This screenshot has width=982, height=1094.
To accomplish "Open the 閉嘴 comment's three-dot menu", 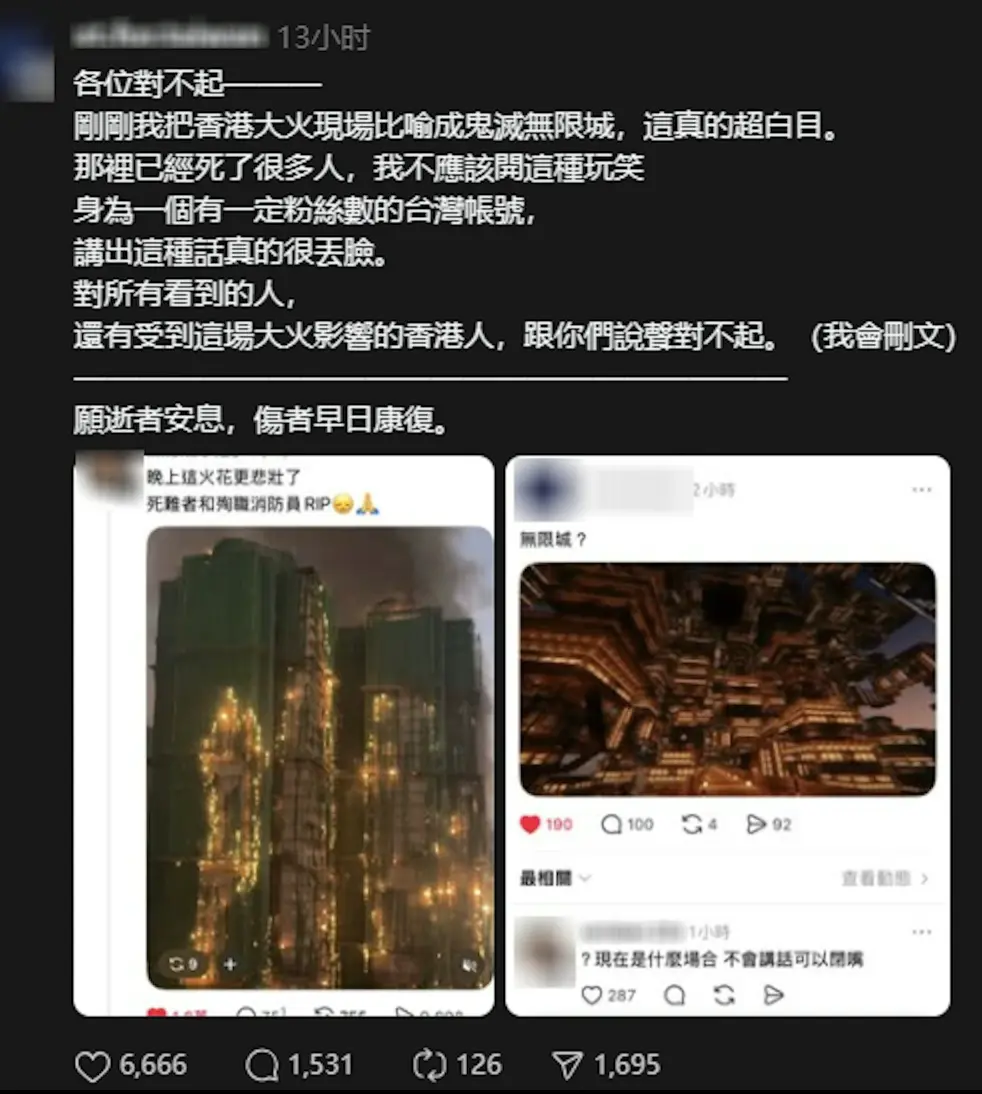I will (920, 930).
